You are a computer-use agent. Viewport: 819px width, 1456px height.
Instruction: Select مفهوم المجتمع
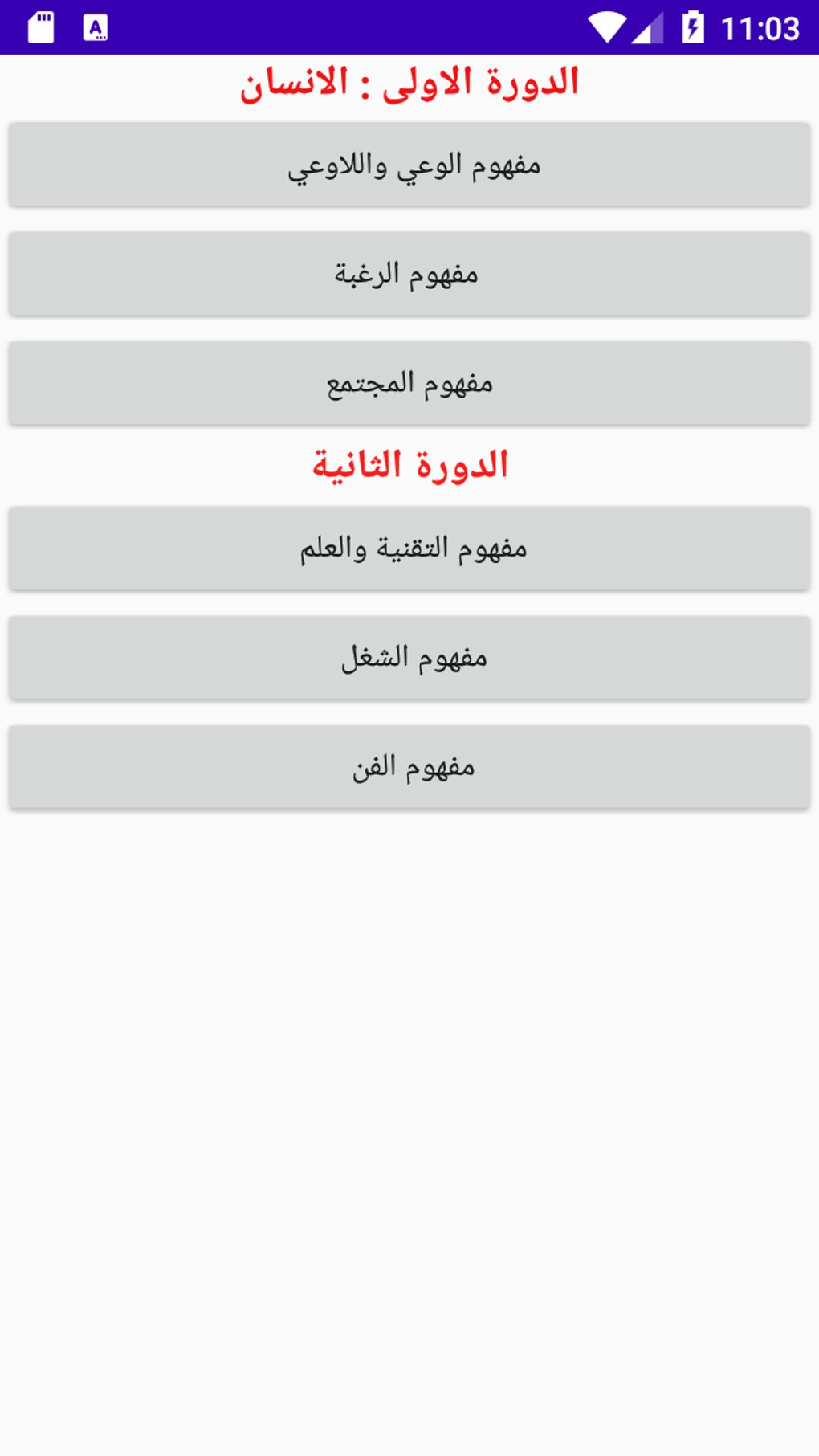(409, 383)
